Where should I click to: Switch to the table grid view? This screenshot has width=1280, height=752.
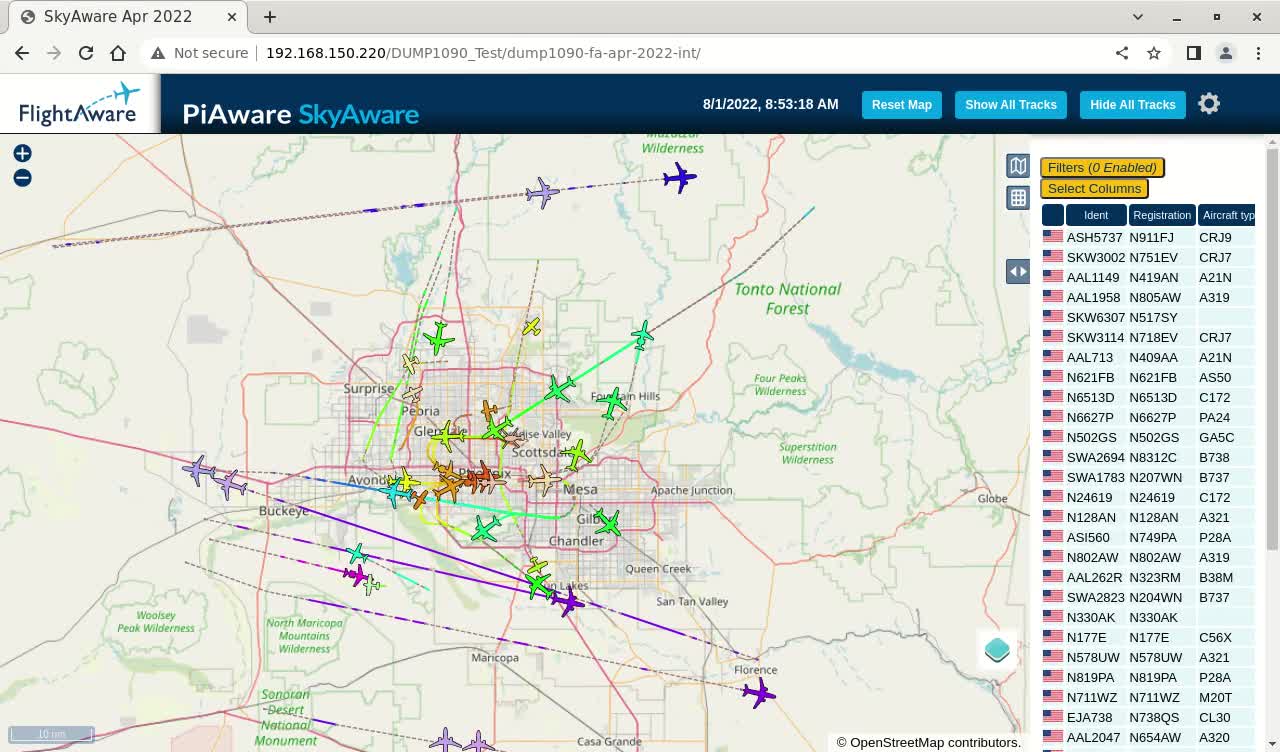(x=1018, y=198)
